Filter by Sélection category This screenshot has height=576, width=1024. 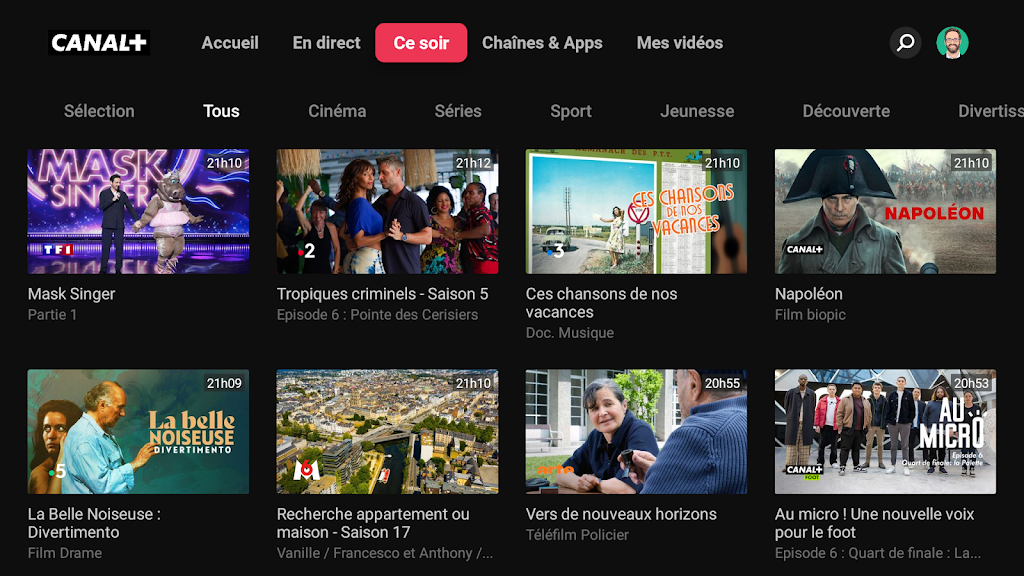(x=99, y=111)
